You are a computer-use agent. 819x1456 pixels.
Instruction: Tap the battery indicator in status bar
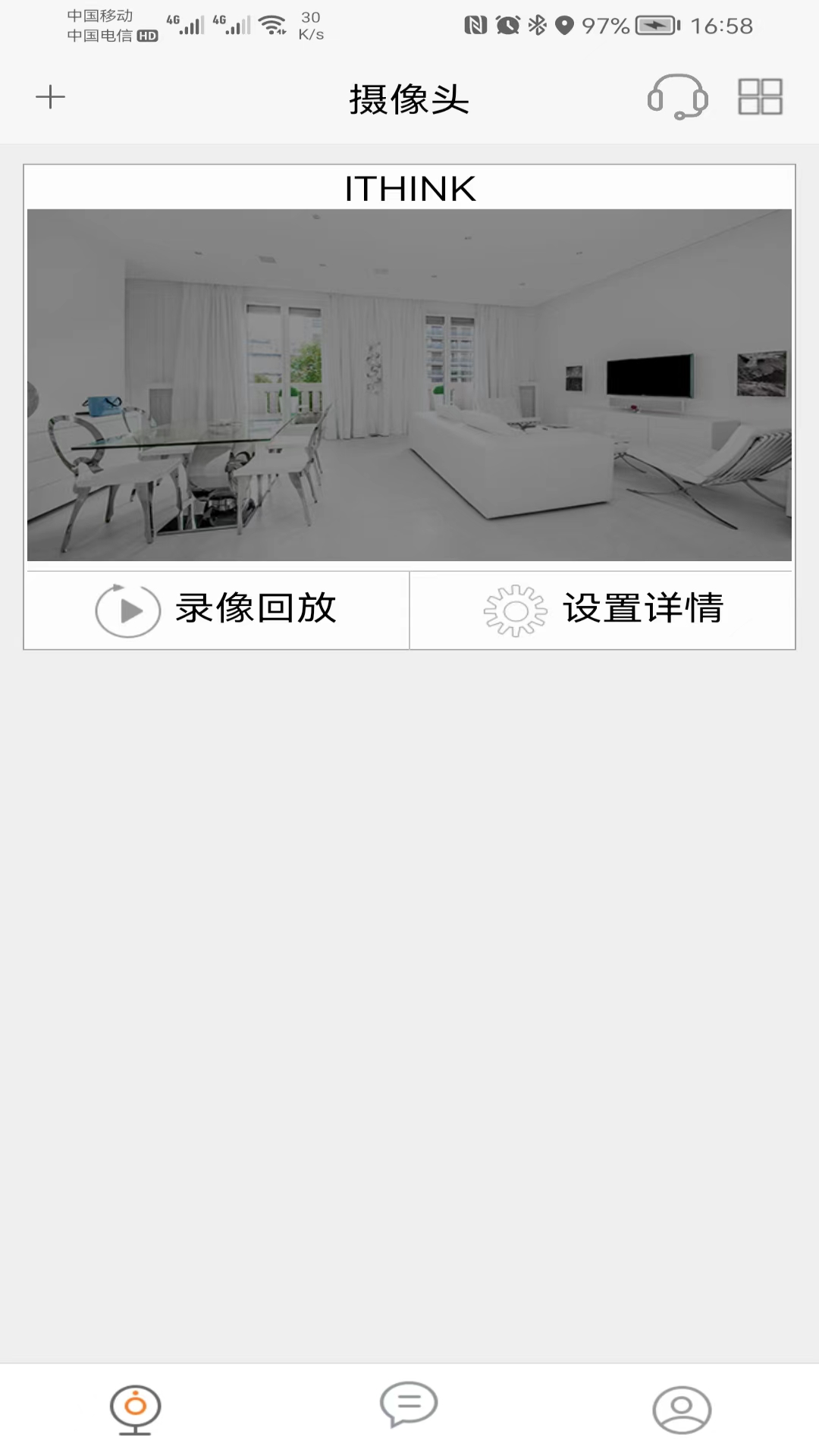click(657, 25)
